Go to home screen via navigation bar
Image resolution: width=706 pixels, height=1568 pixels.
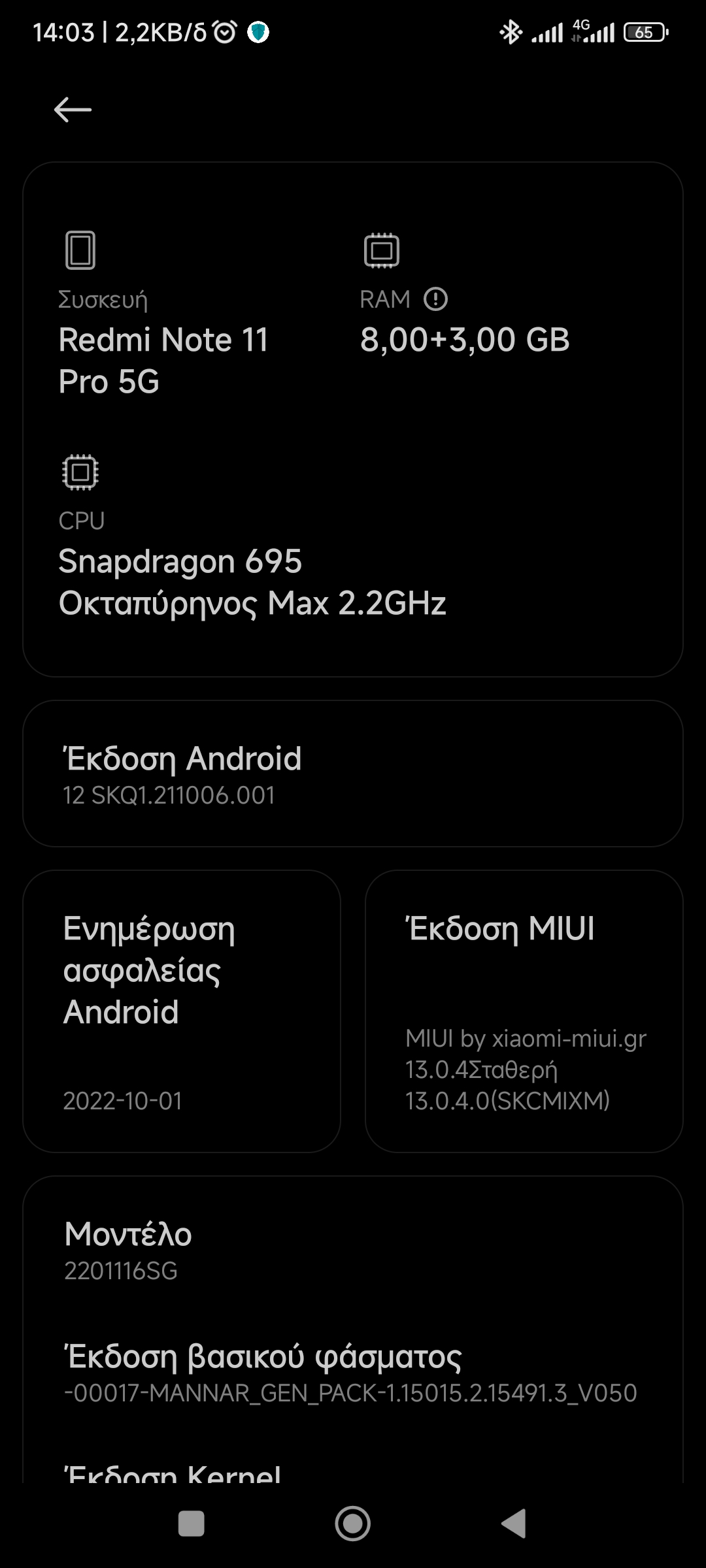(353, 1524)
